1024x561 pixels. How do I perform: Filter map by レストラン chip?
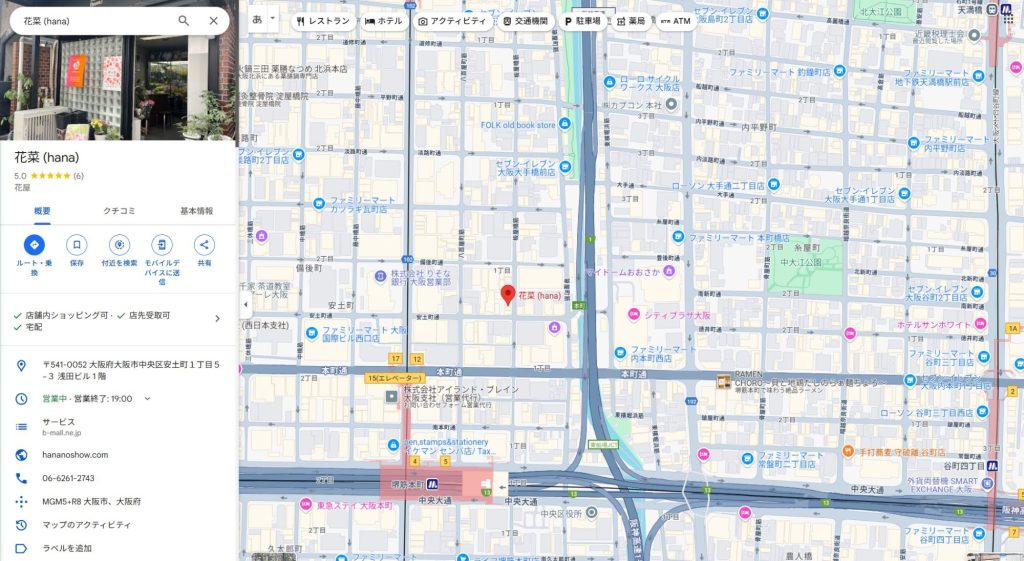pos(323,21)
